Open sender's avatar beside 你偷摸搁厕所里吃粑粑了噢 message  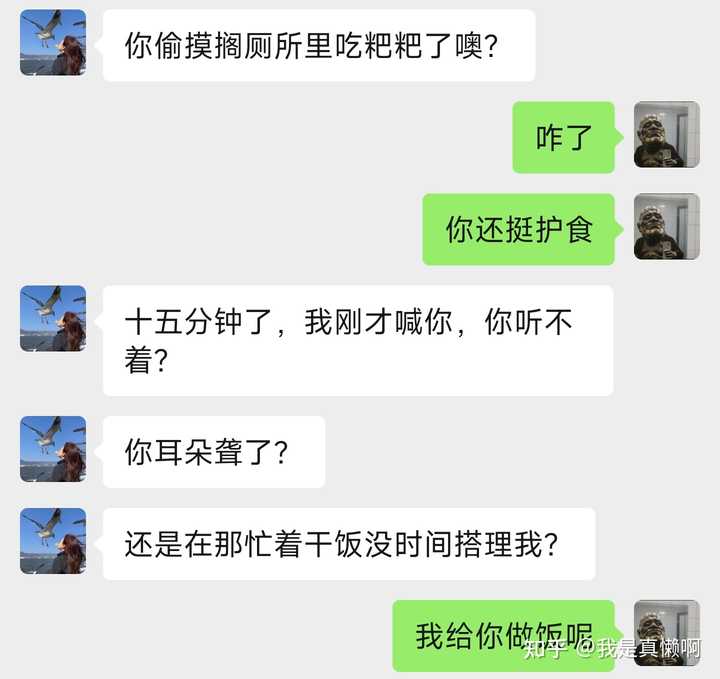53,43
